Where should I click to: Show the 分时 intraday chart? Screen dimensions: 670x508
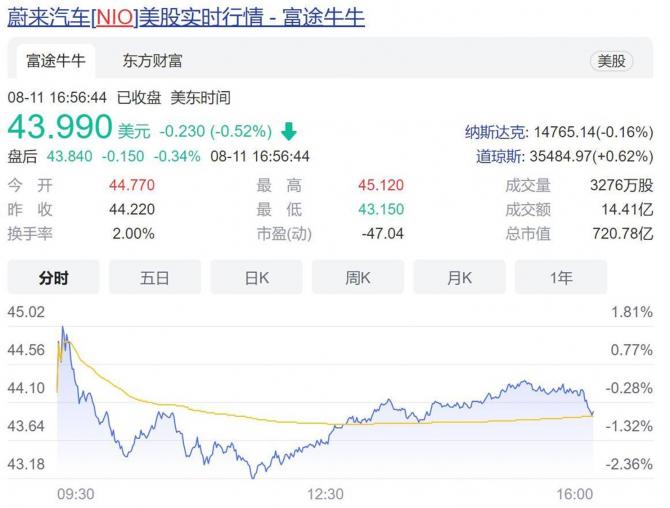[x=54, y=278]
